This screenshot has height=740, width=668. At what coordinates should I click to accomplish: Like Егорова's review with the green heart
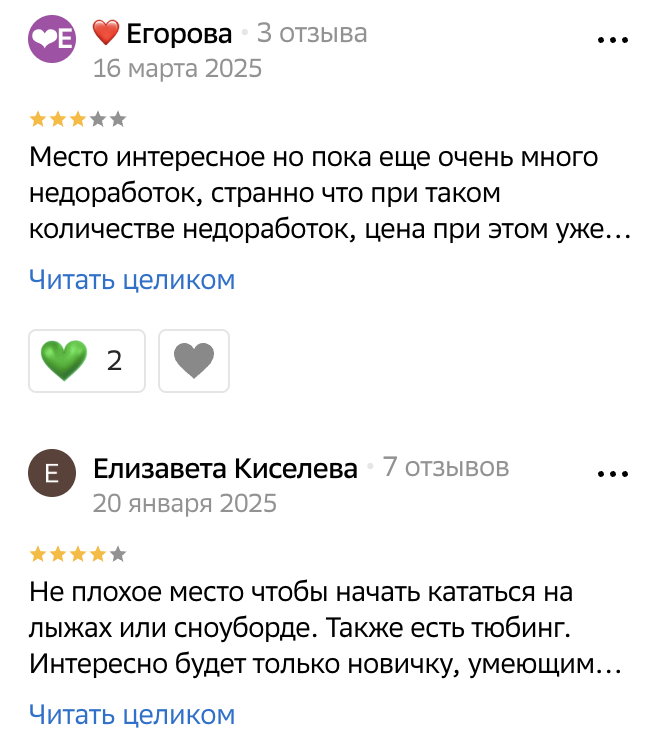[87, 360]
